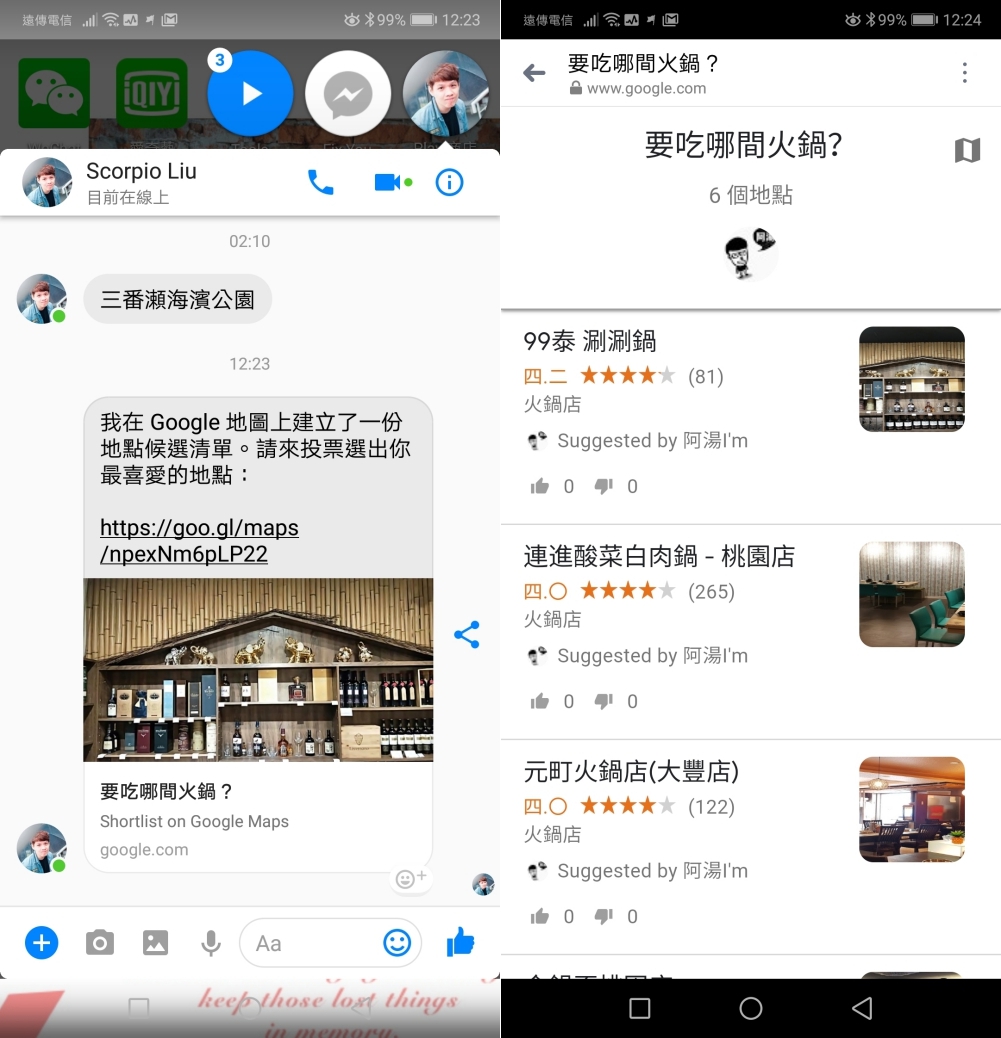The height and width of the screenshot is (1038, 1001).
Task: Start a voice call with Scorpio Liu
Action: (320, 182)
